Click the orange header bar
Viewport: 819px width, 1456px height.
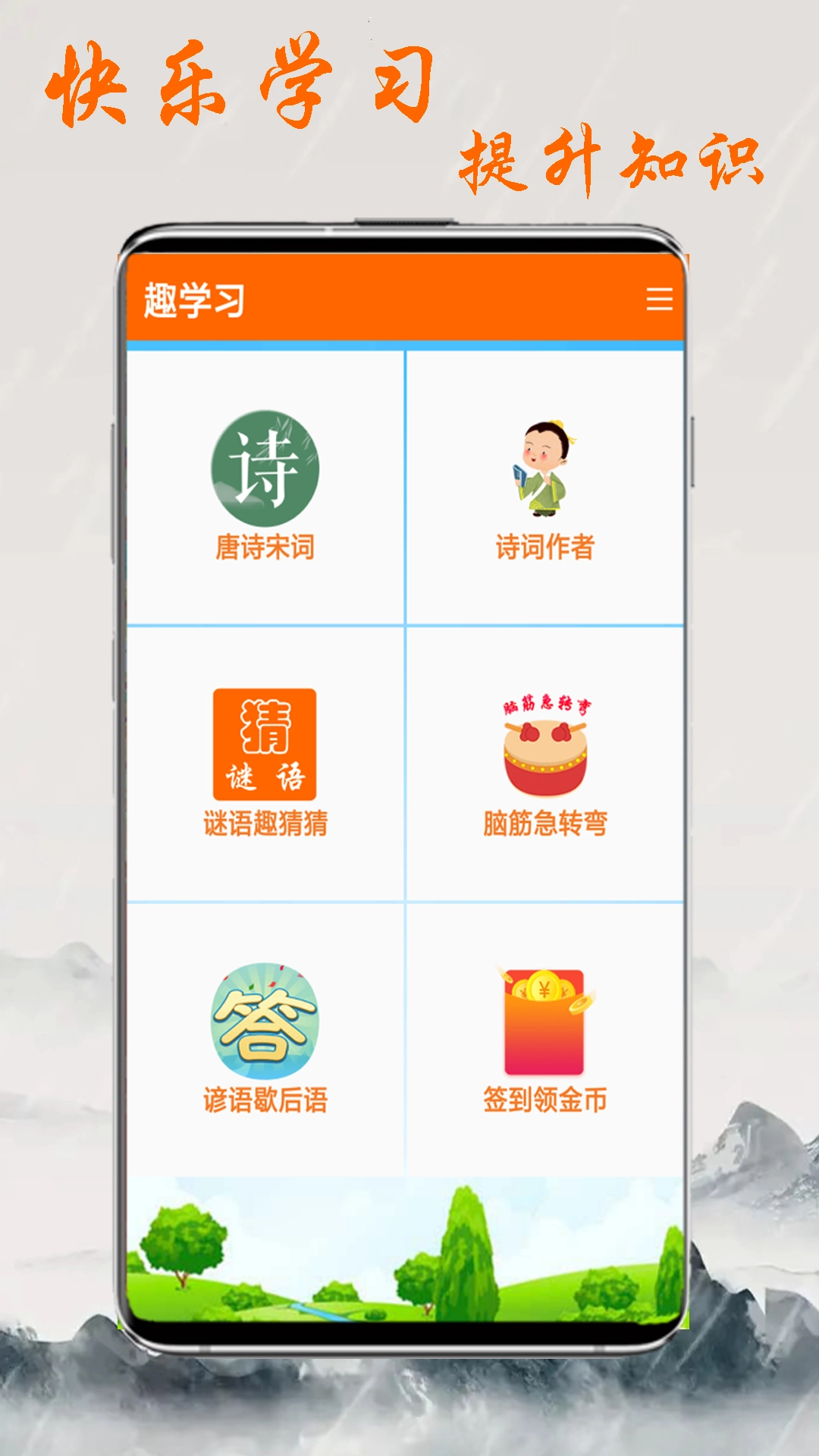tap(409, 299)
